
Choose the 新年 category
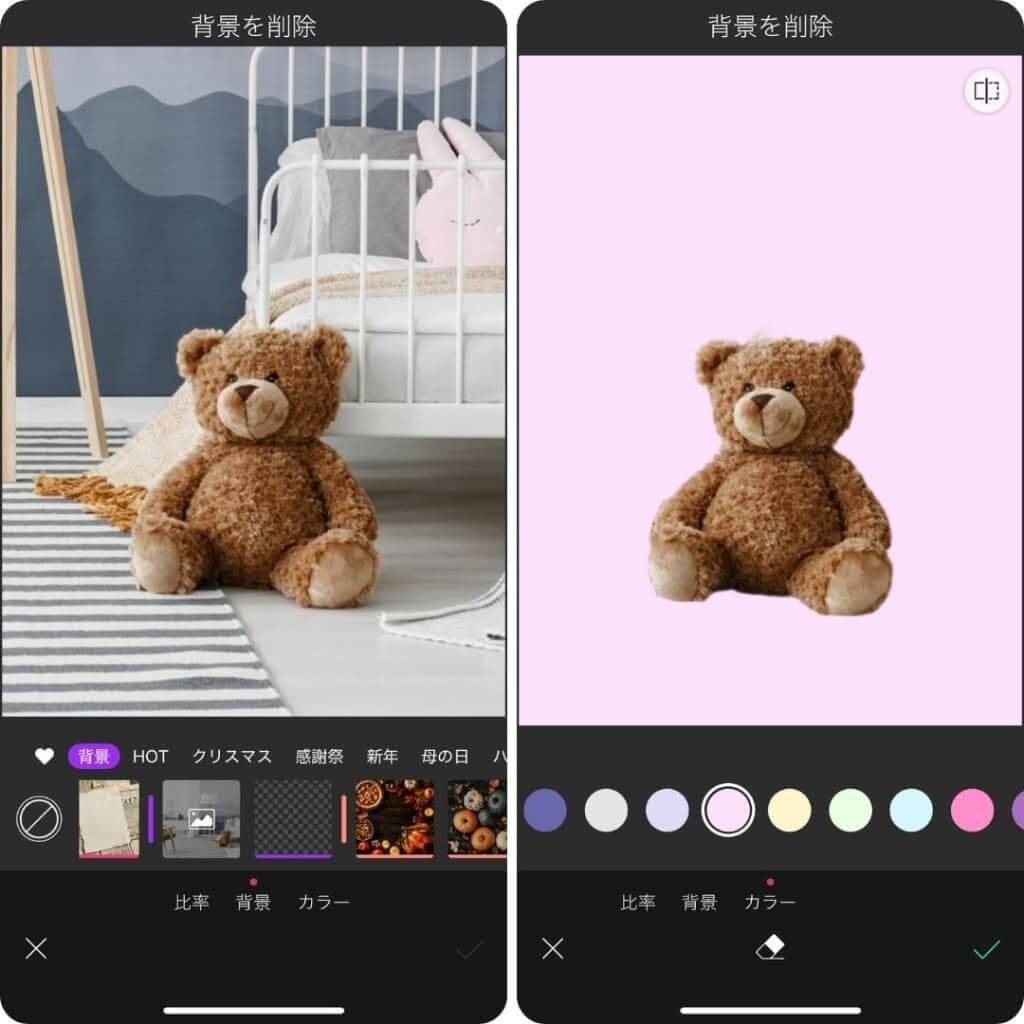pos(382,756)
